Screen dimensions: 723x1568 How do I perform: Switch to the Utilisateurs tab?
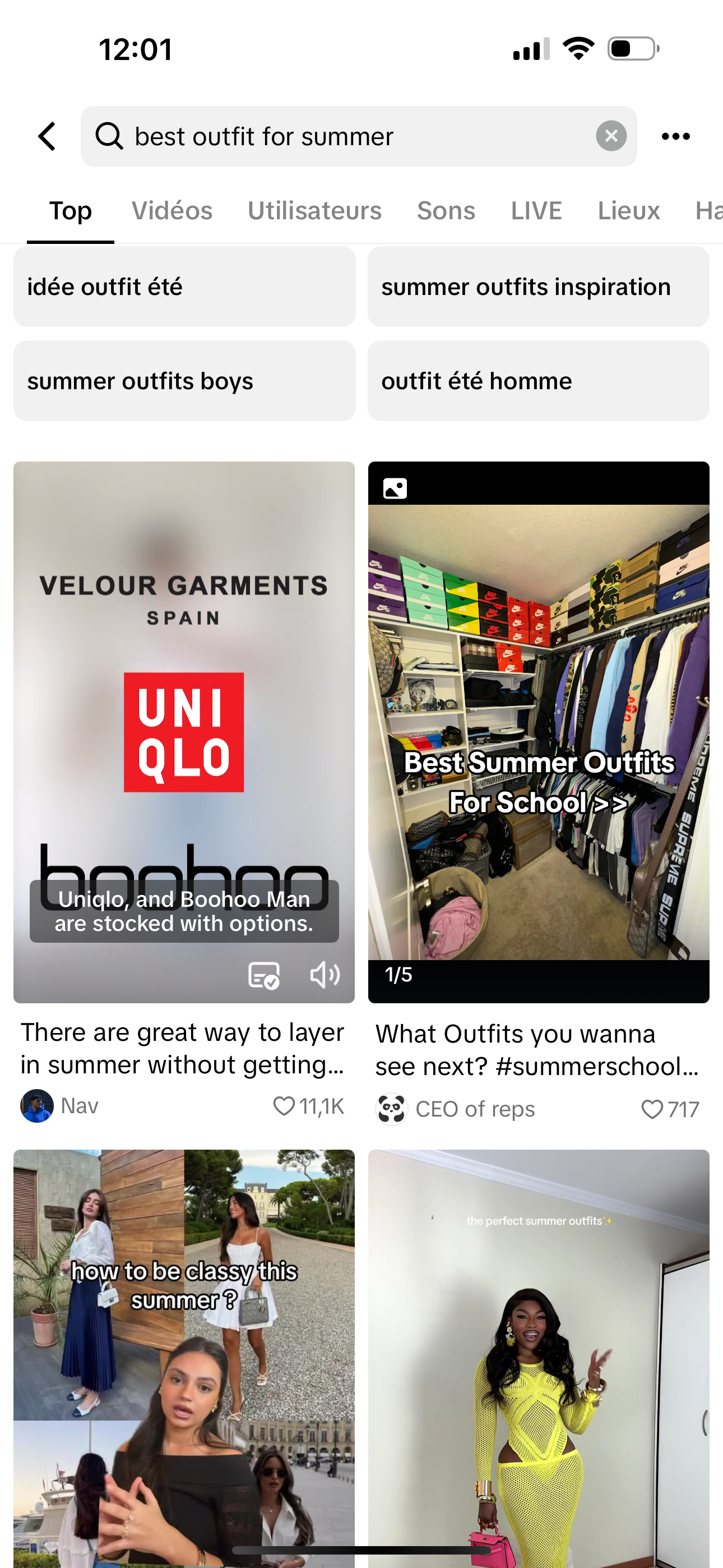pyautogui.click(x=314, y=211)
